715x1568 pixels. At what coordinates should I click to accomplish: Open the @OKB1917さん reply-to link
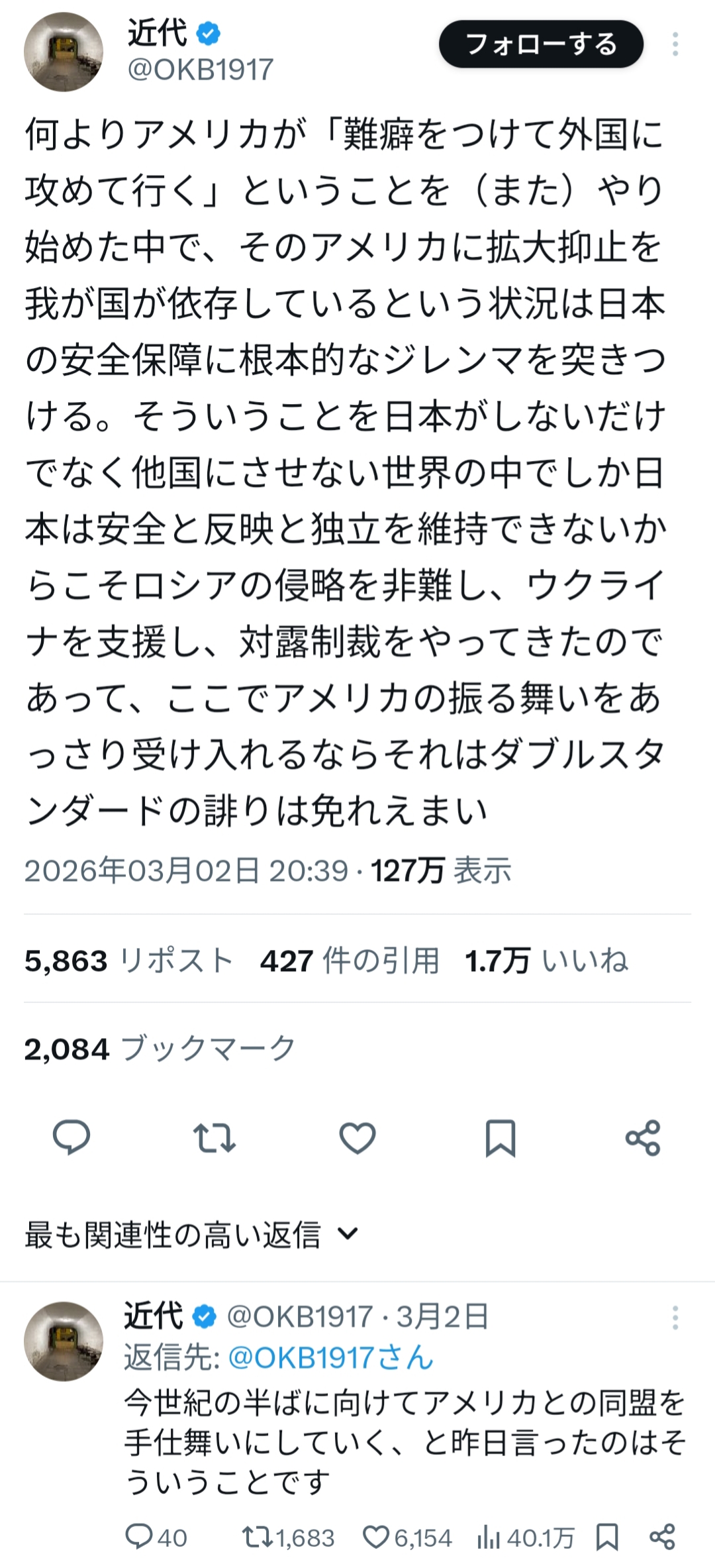[330, 1358]
